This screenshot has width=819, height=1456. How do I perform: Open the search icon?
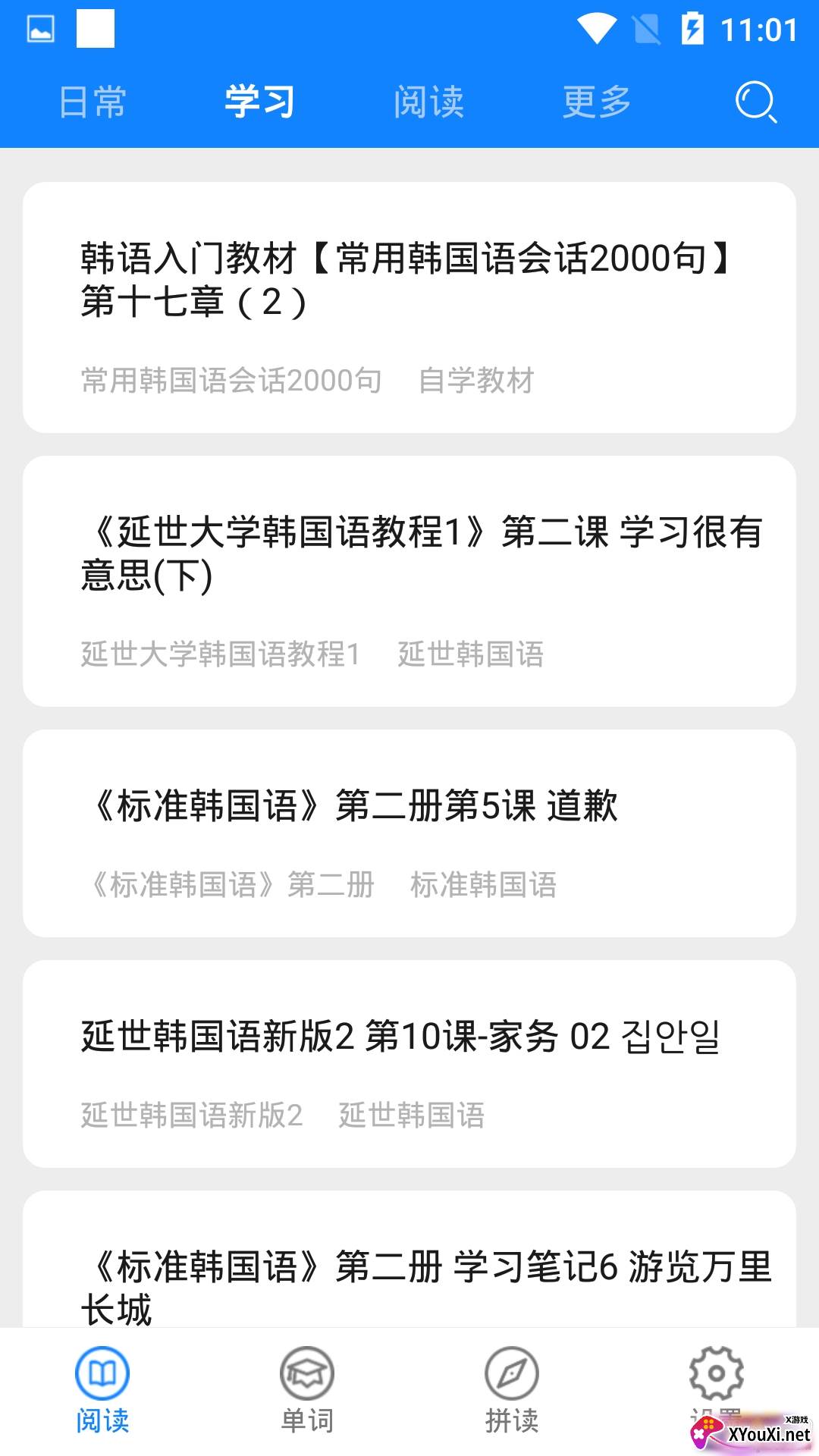(756, 102)
